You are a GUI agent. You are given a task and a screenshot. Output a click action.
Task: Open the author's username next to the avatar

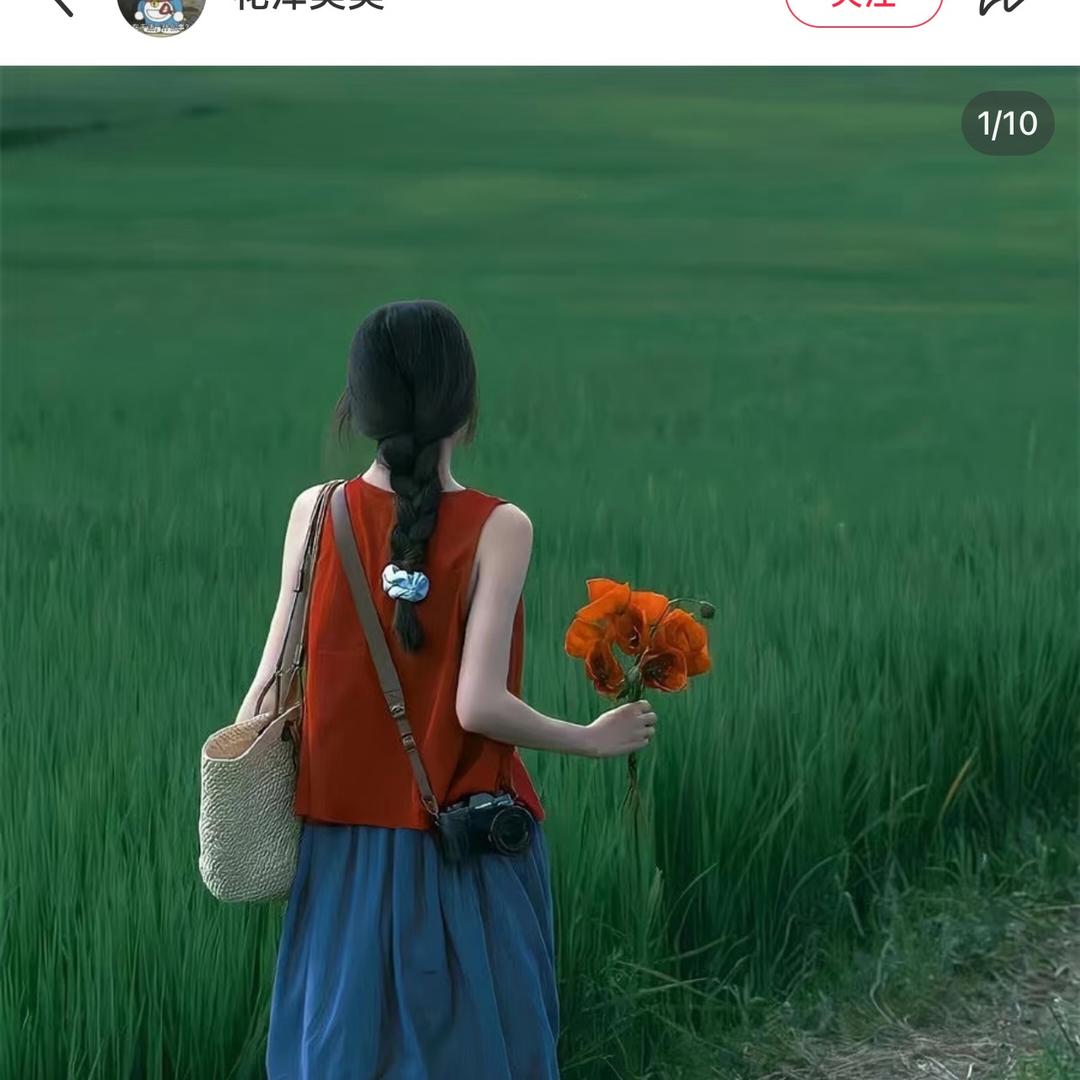[x=309, y=4]
